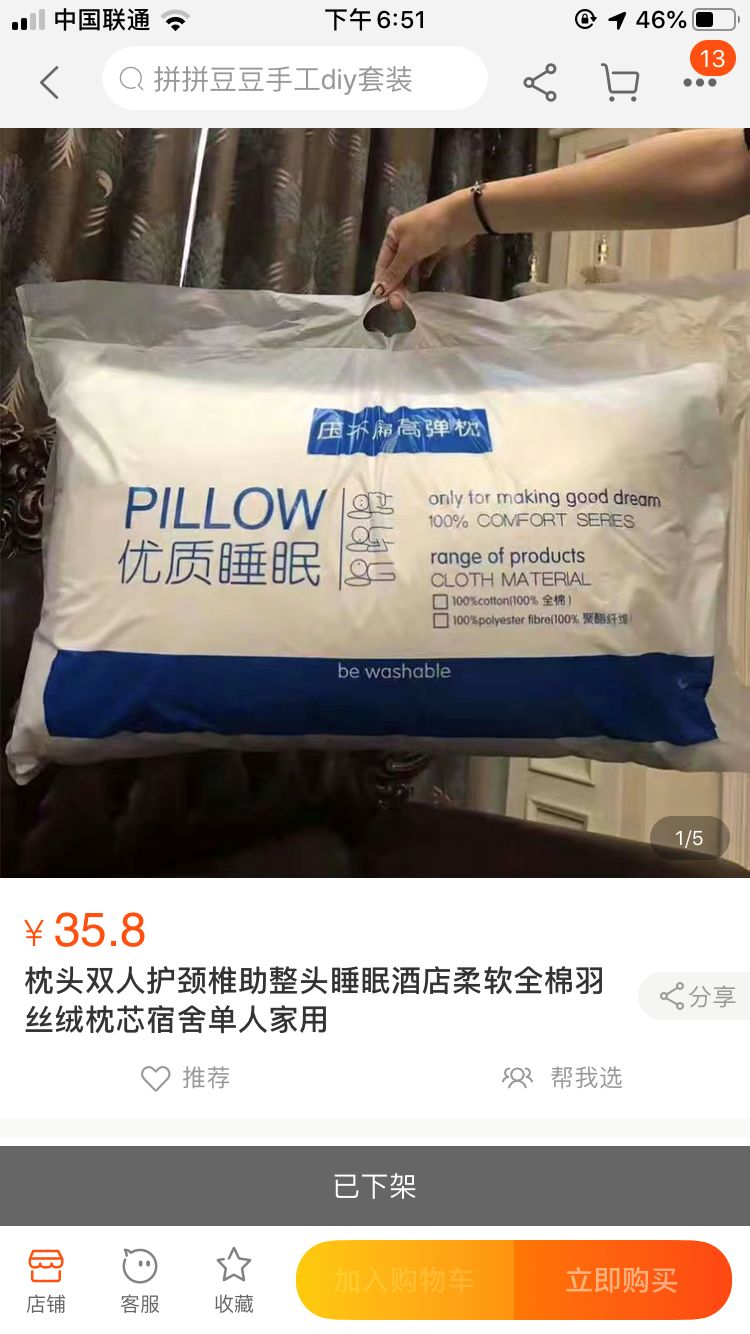The height and width of the screenshot is (1334, 750).
Task: Share this product via top share icon
Action: pyautogui.click(x=540, y=82)
